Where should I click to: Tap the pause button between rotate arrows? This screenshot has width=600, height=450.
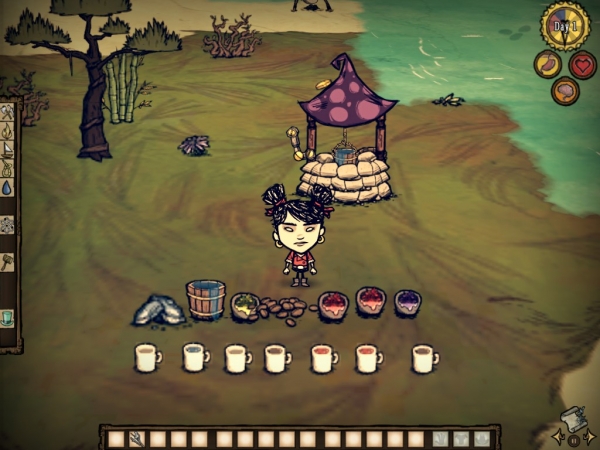pos(573,440)
